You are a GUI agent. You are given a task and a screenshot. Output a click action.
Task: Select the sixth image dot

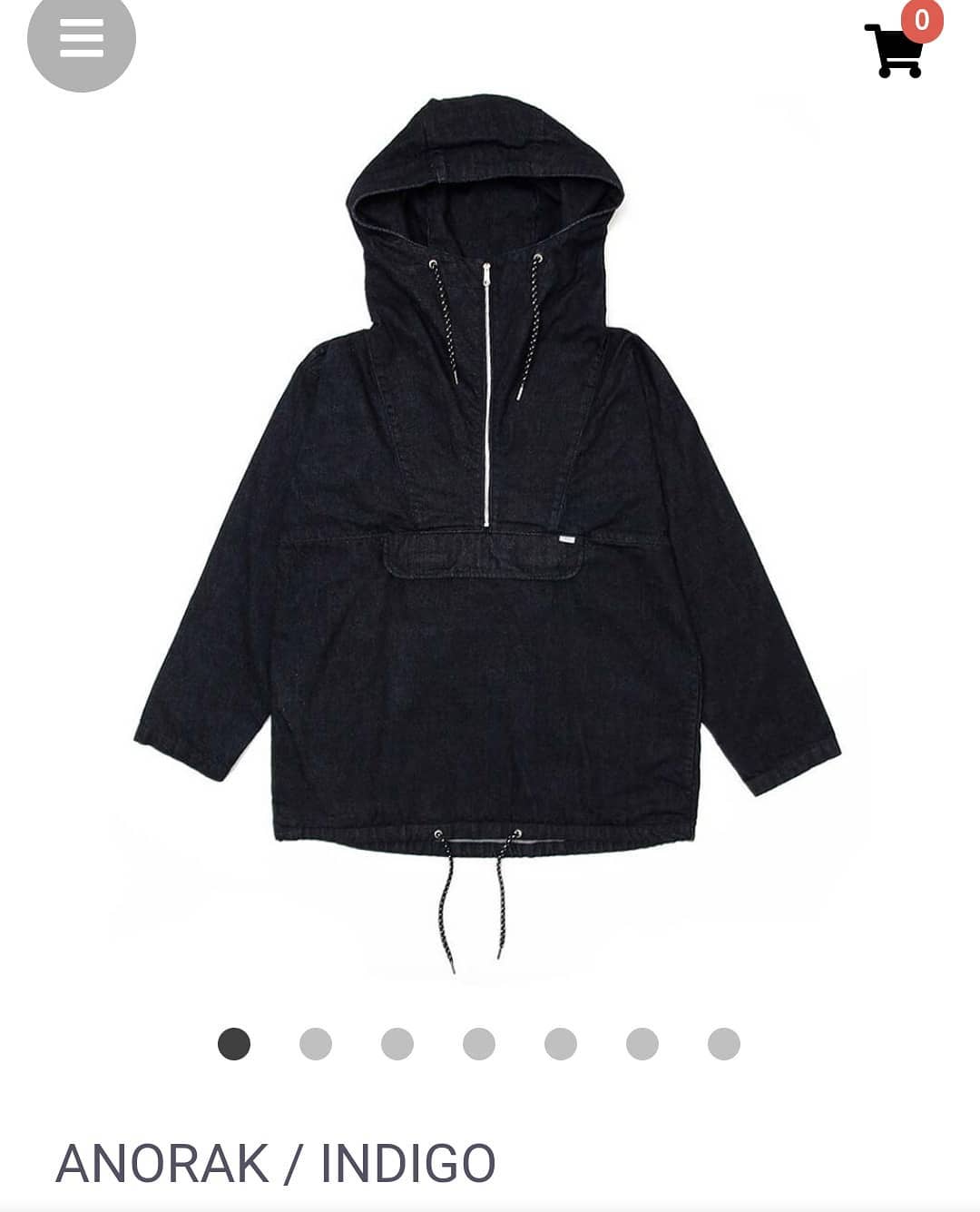pyautogui.click(x=642, y=1044)
